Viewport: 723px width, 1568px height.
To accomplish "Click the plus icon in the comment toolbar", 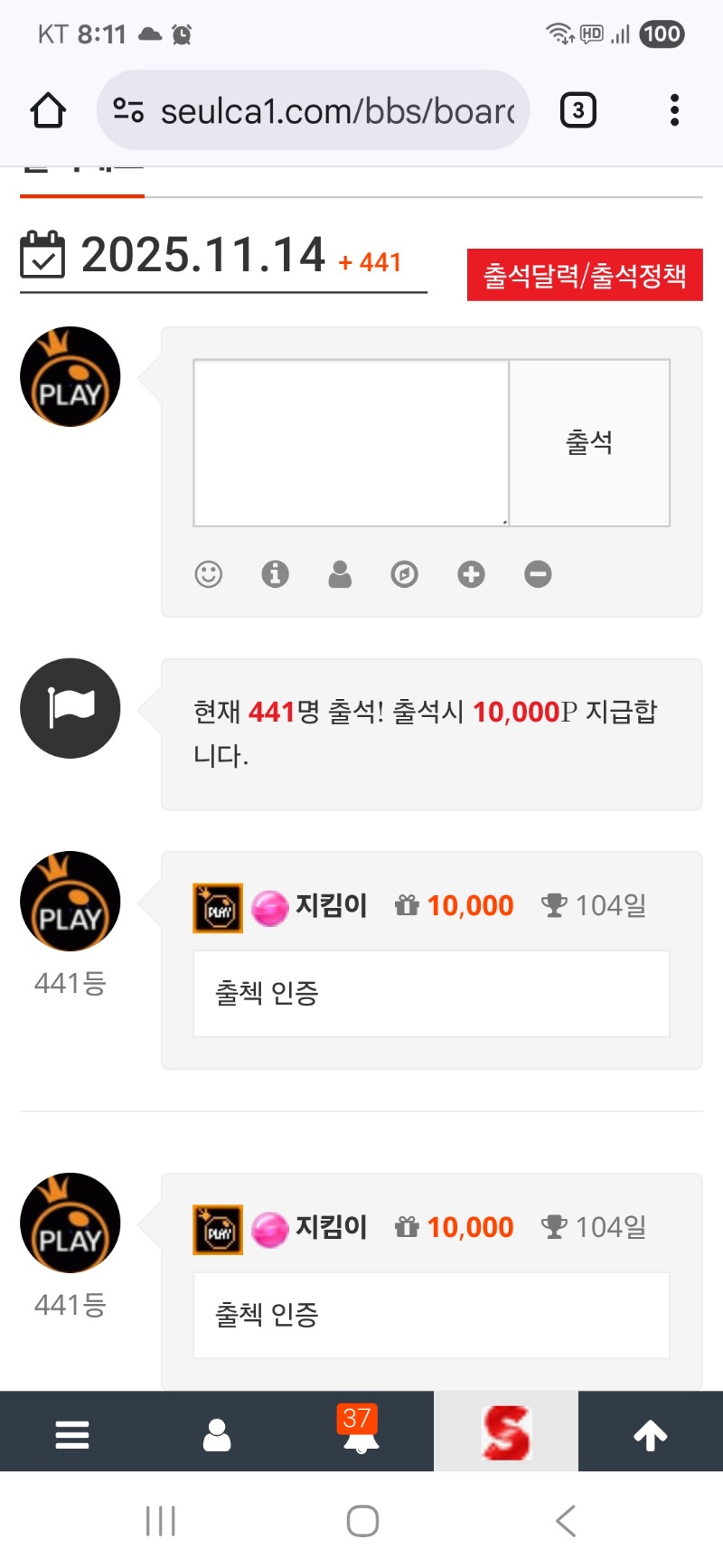I will 470,574.
